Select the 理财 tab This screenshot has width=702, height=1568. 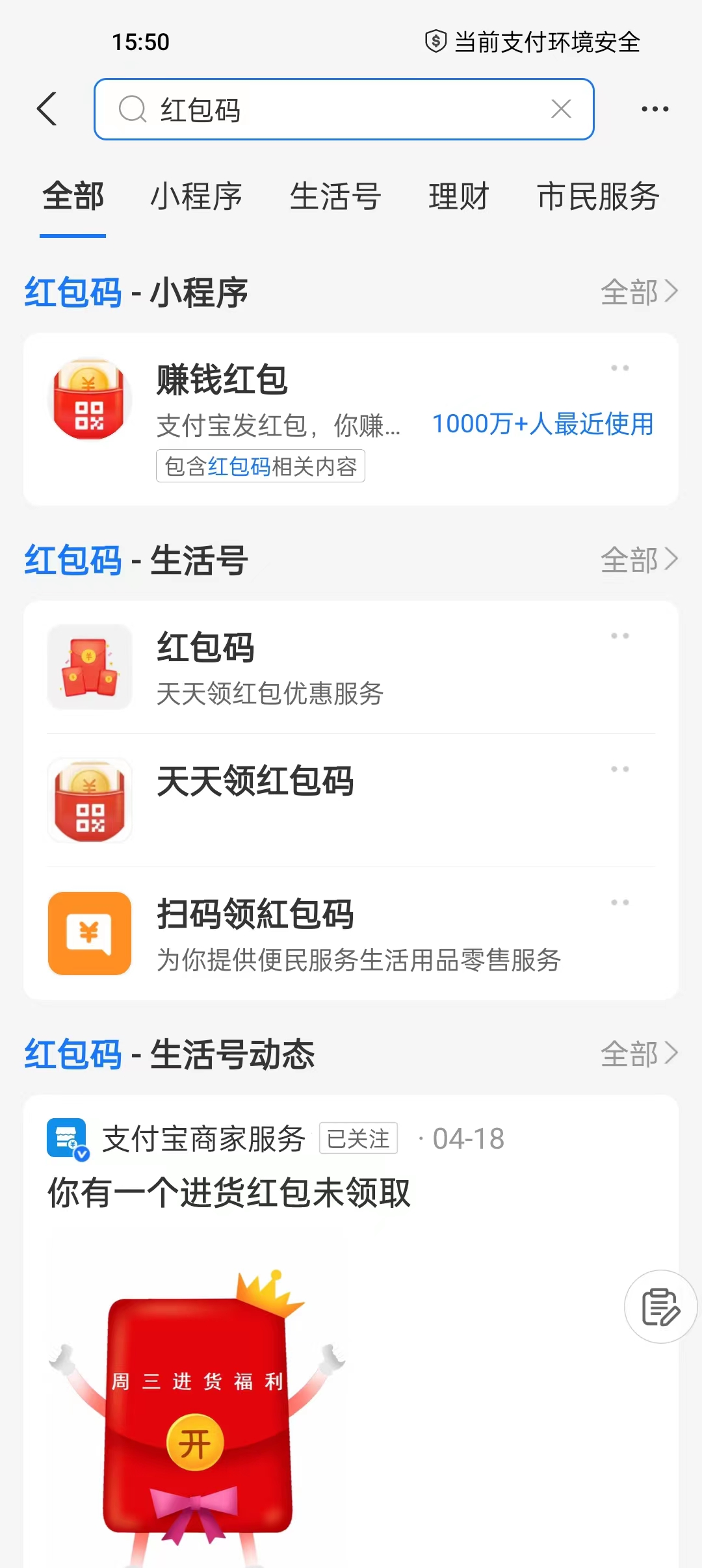tap(458, 196)
